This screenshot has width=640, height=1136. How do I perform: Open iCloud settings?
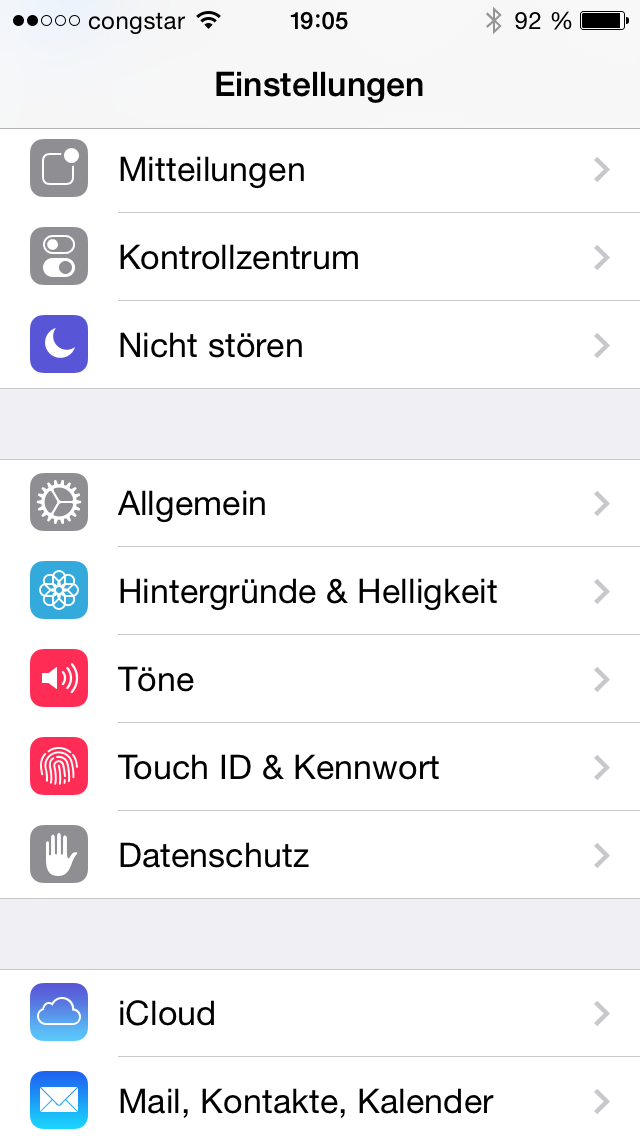tap(320, 1013)
